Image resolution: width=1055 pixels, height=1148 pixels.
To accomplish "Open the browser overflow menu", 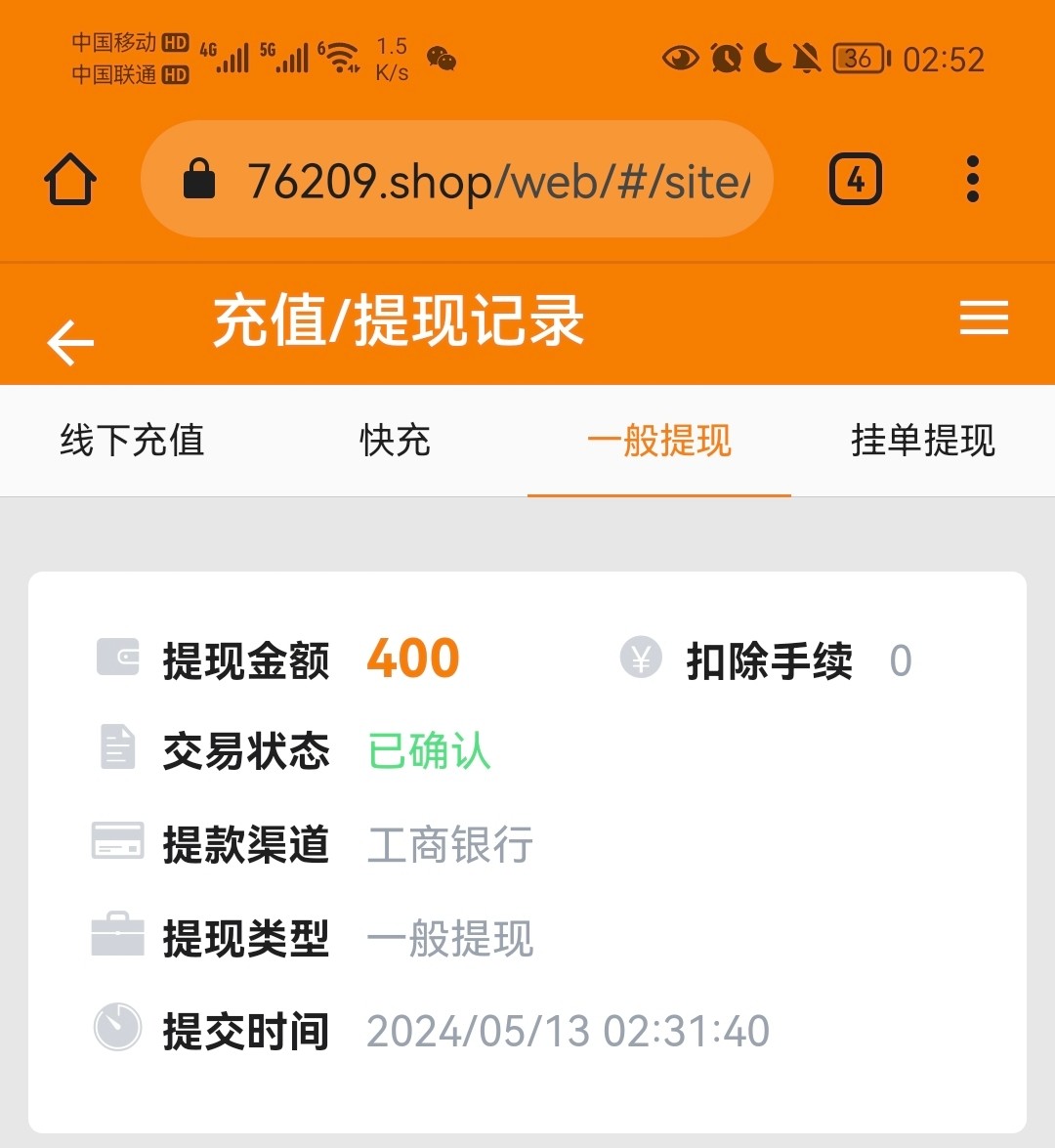I will (972, 180).
